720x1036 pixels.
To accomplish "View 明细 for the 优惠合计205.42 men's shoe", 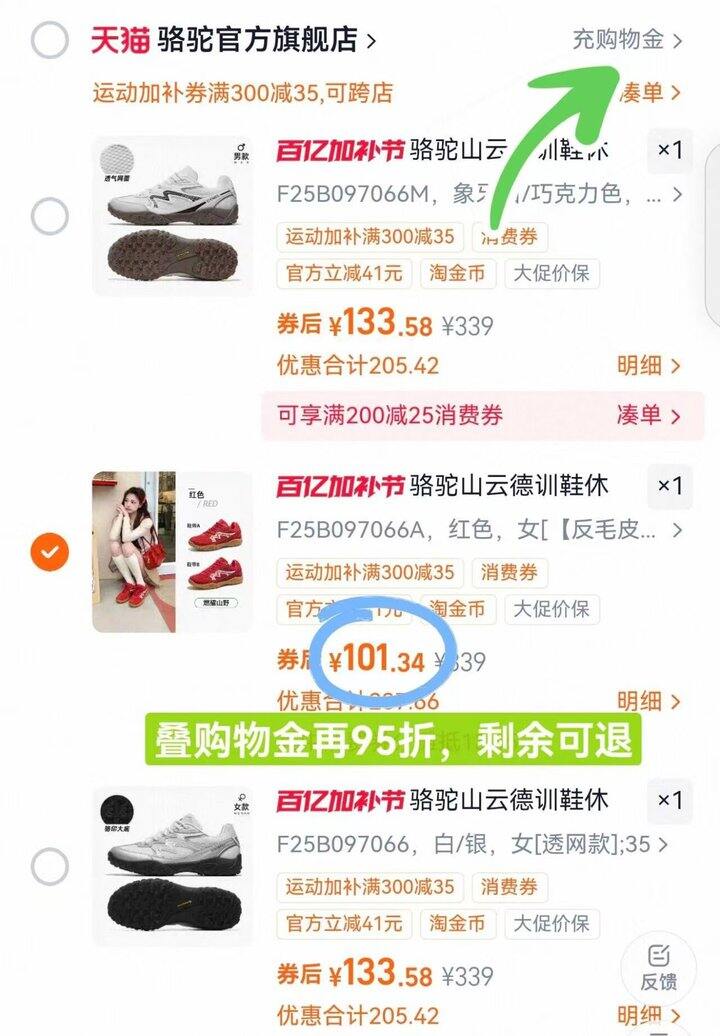I will (x=648, y=365).
